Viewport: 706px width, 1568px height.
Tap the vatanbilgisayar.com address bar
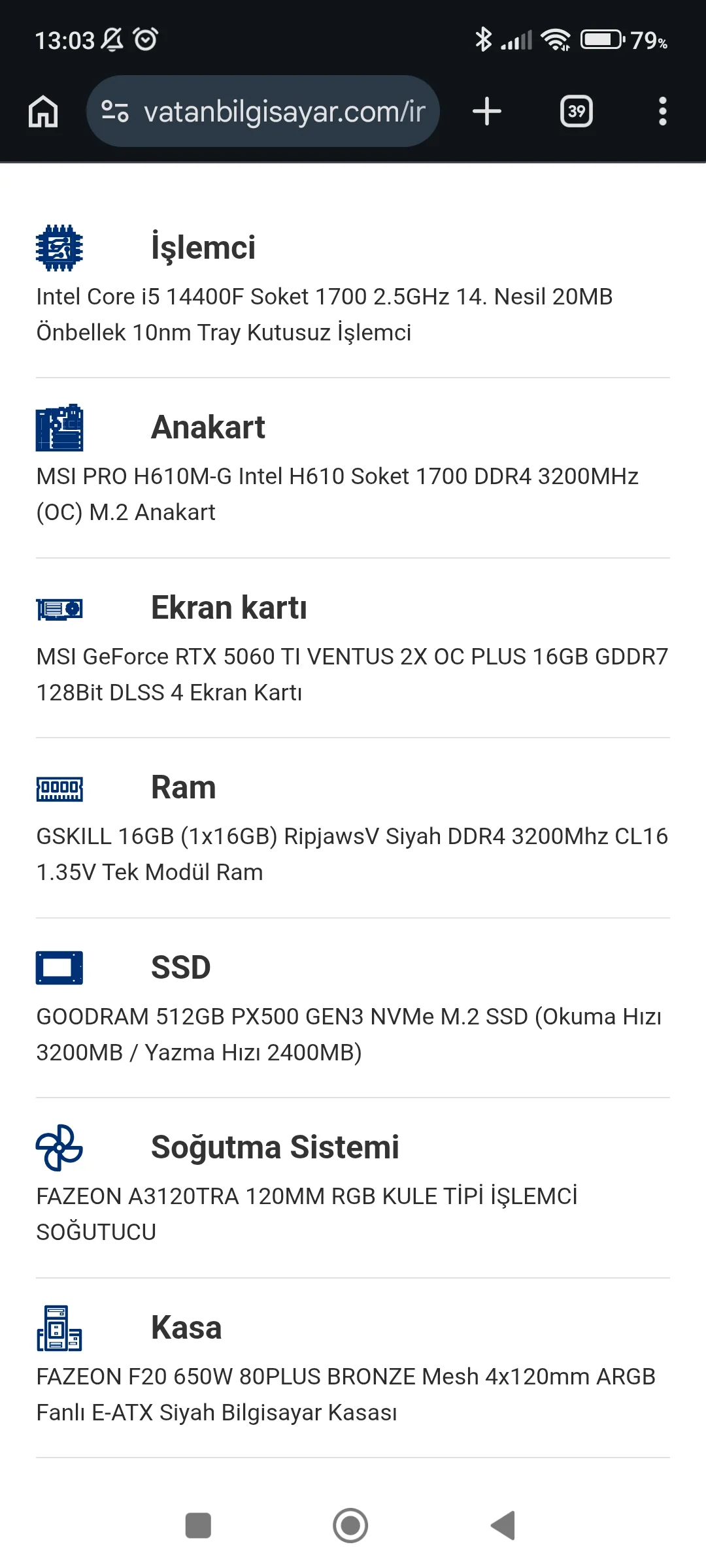click(284, 112)
